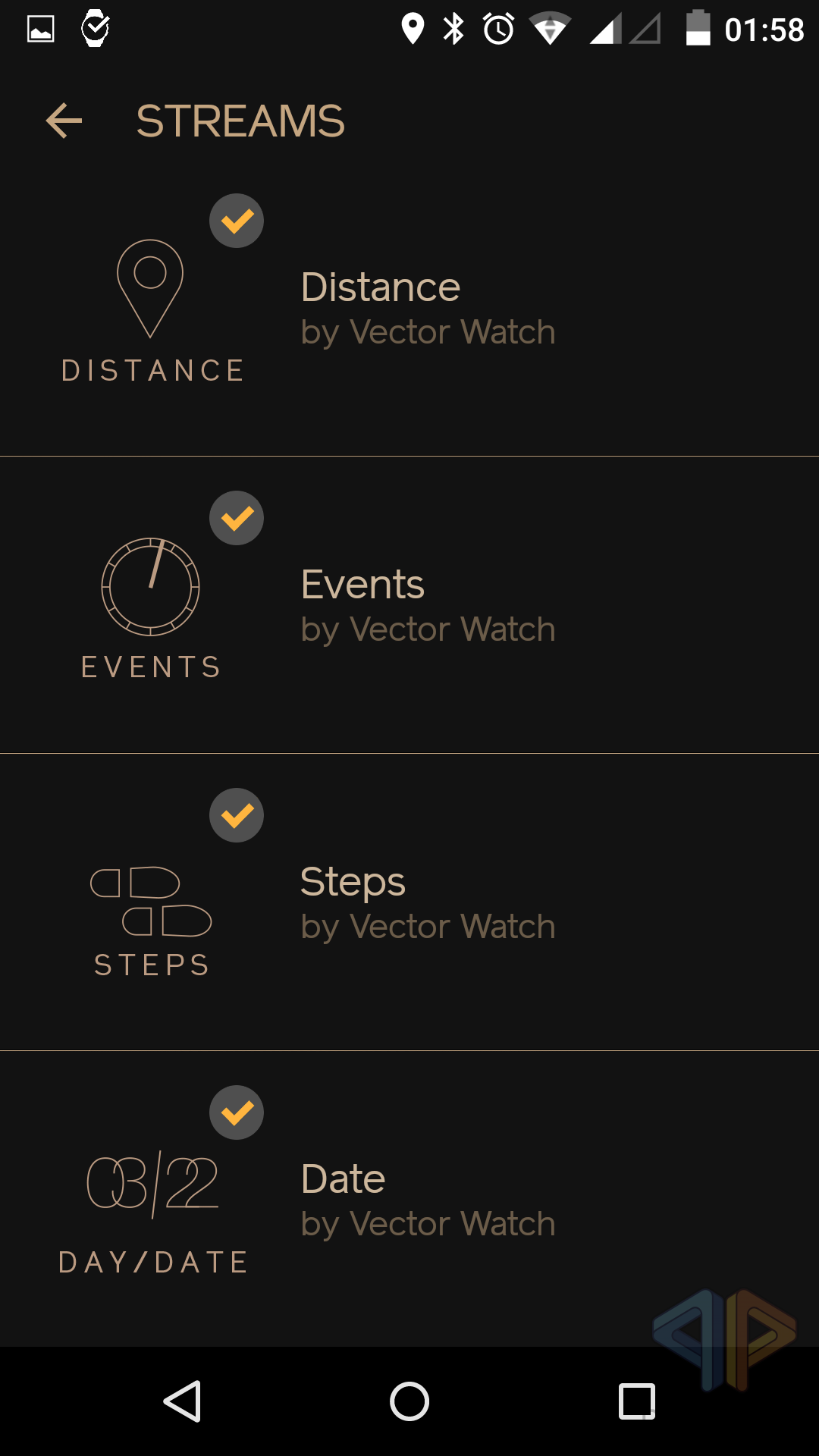This screenshot has height=1456, width=819.
Task: Open the Events stream by Vector Watch
Action: pyautogui.click(x=427, y=605)
